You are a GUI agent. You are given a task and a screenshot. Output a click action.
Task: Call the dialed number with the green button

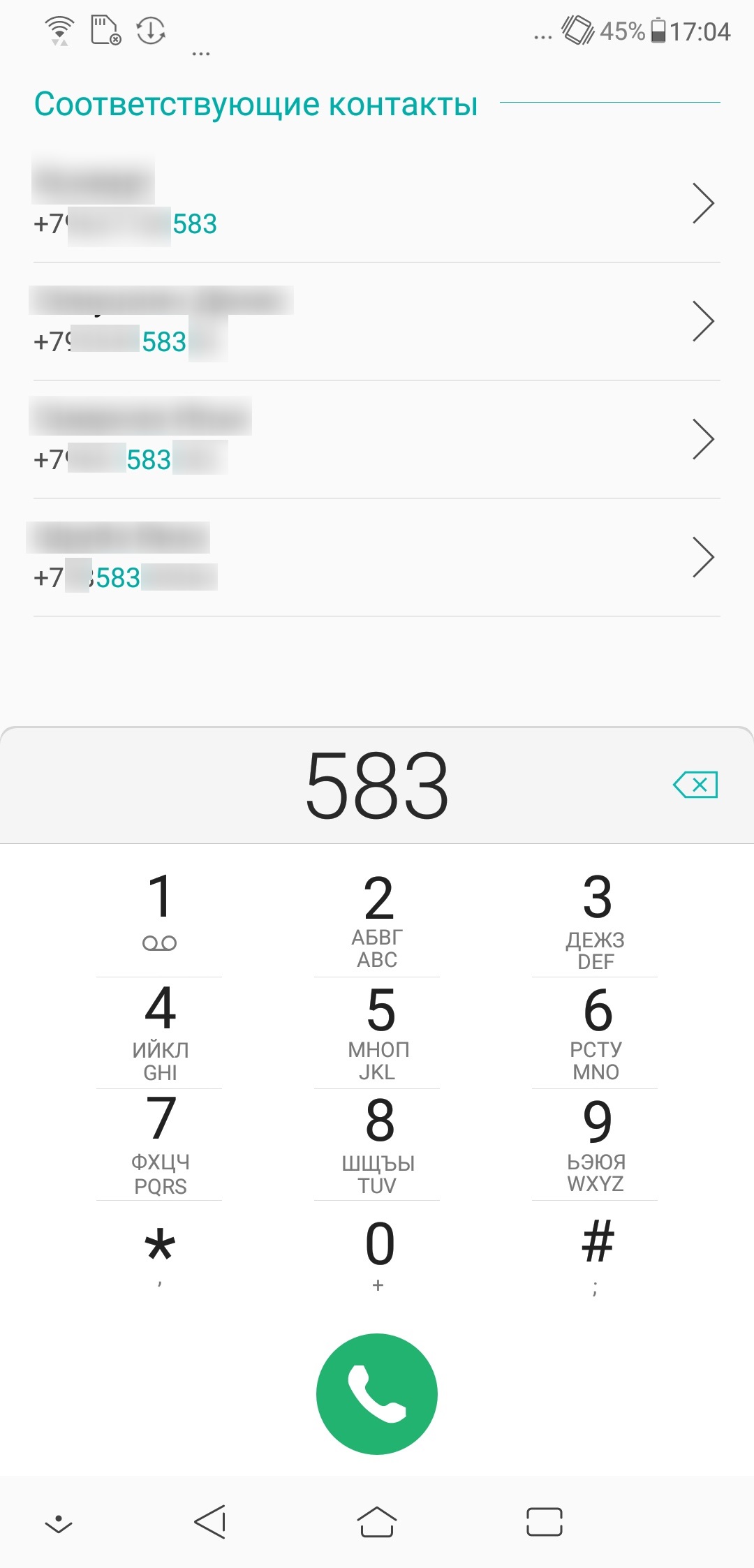point(377,1393)
